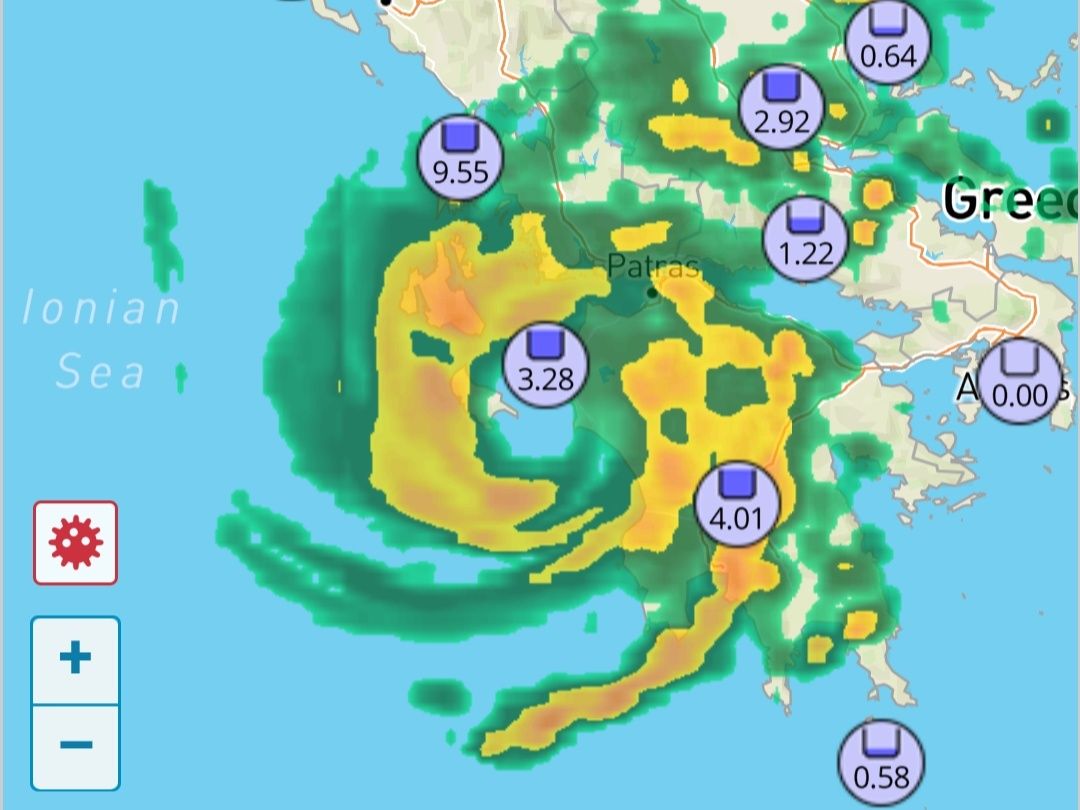Image resolution: width=1080 pixels, height=810 pixels.
Task: Select the 0.00 rain gauge marker
Action: tap(1018, 382)
